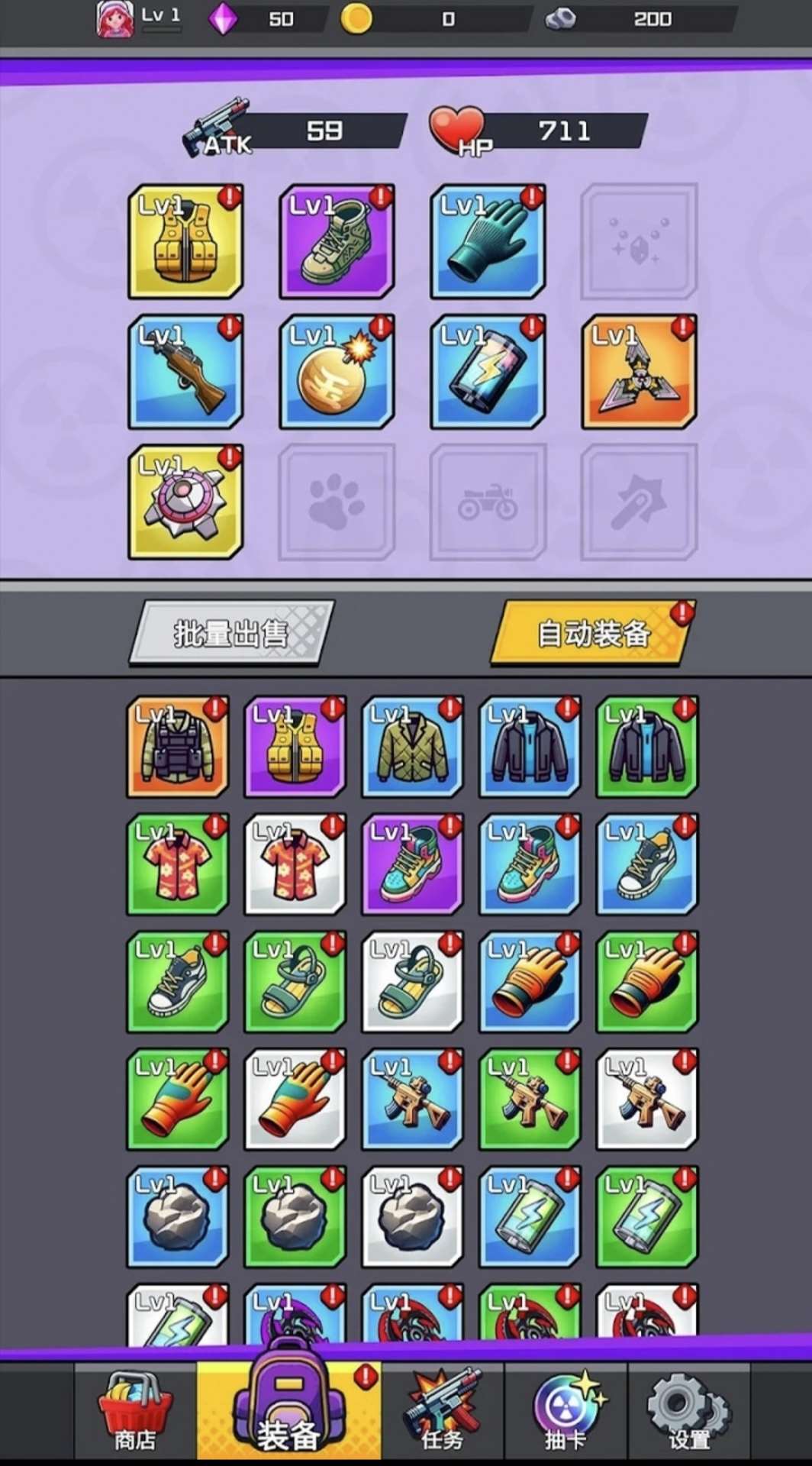Tap the 自动装备 auto-equip button
The height and width of the screenshot is (1466, 812).
pyautogui.click(x=592, y=633)
